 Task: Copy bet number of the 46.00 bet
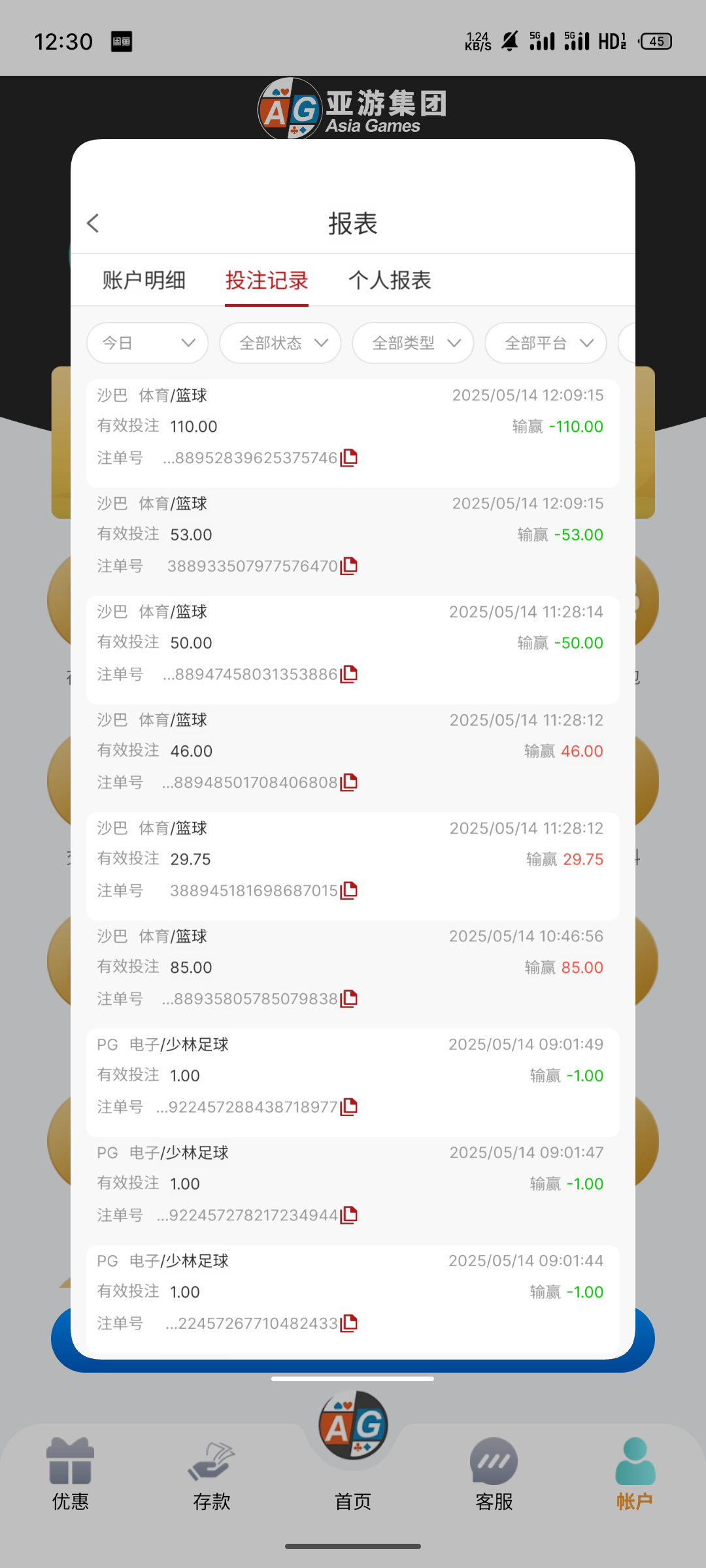349,782
